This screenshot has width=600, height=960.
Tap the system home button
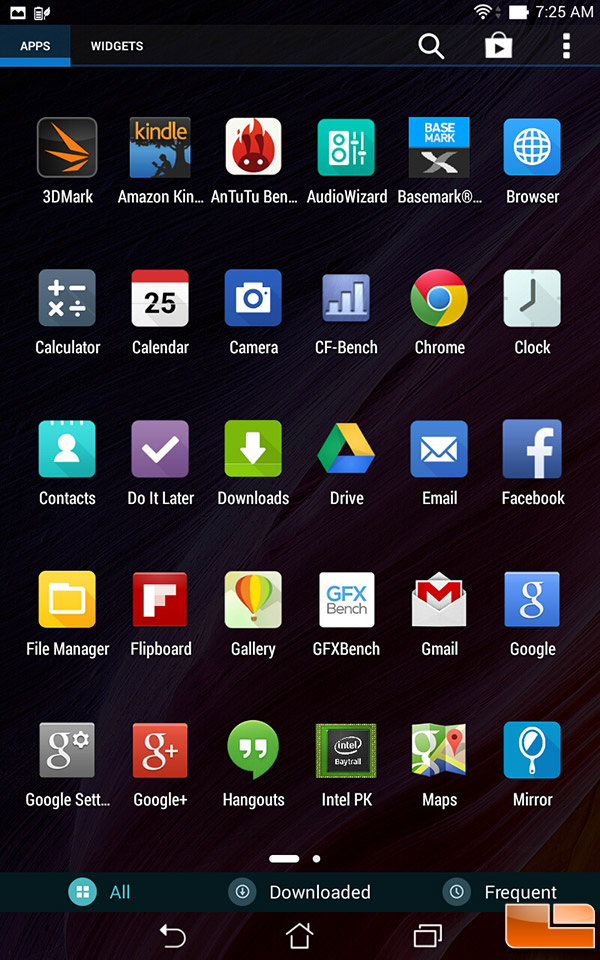(x=299, y=936)
